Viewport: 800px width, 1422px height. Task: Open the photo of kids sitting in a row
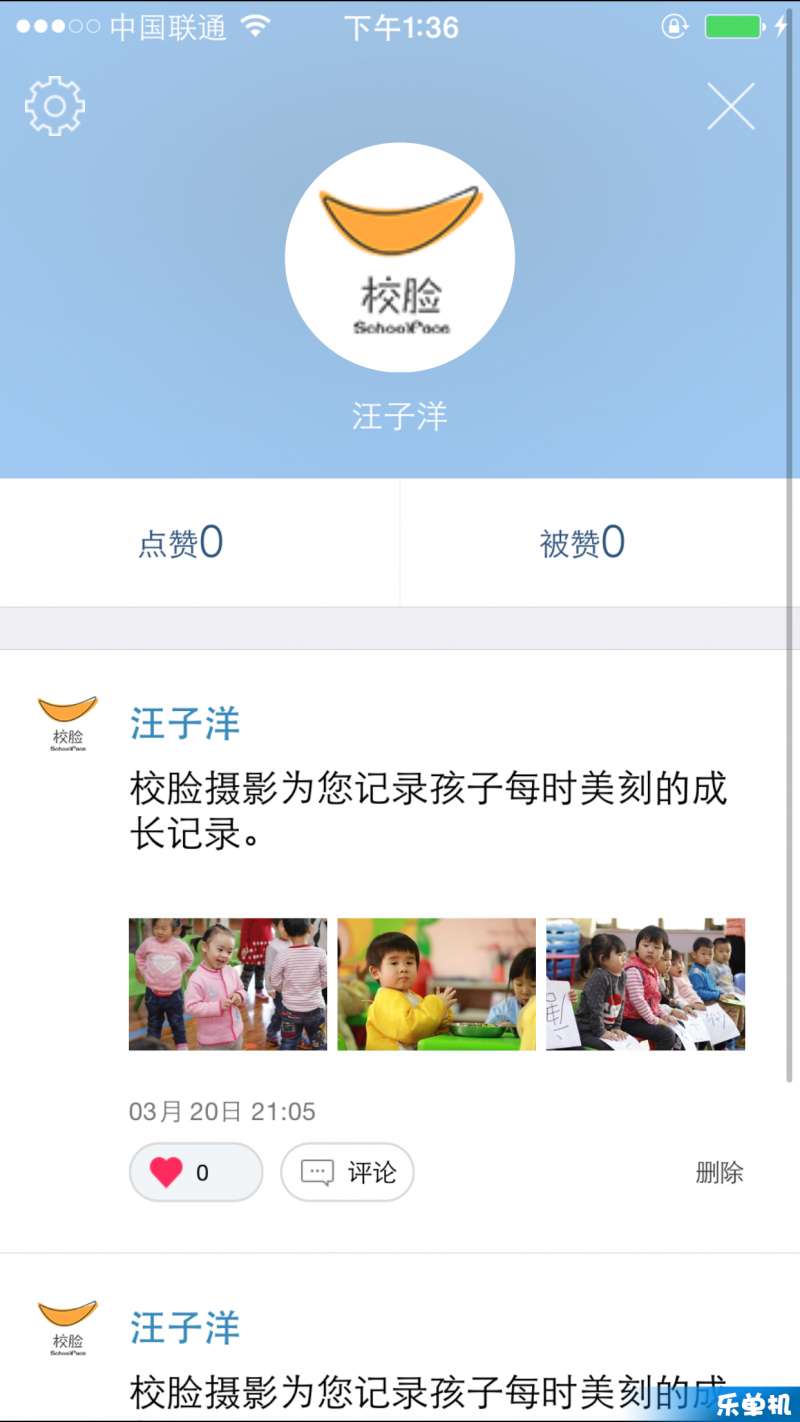[645, 984]
